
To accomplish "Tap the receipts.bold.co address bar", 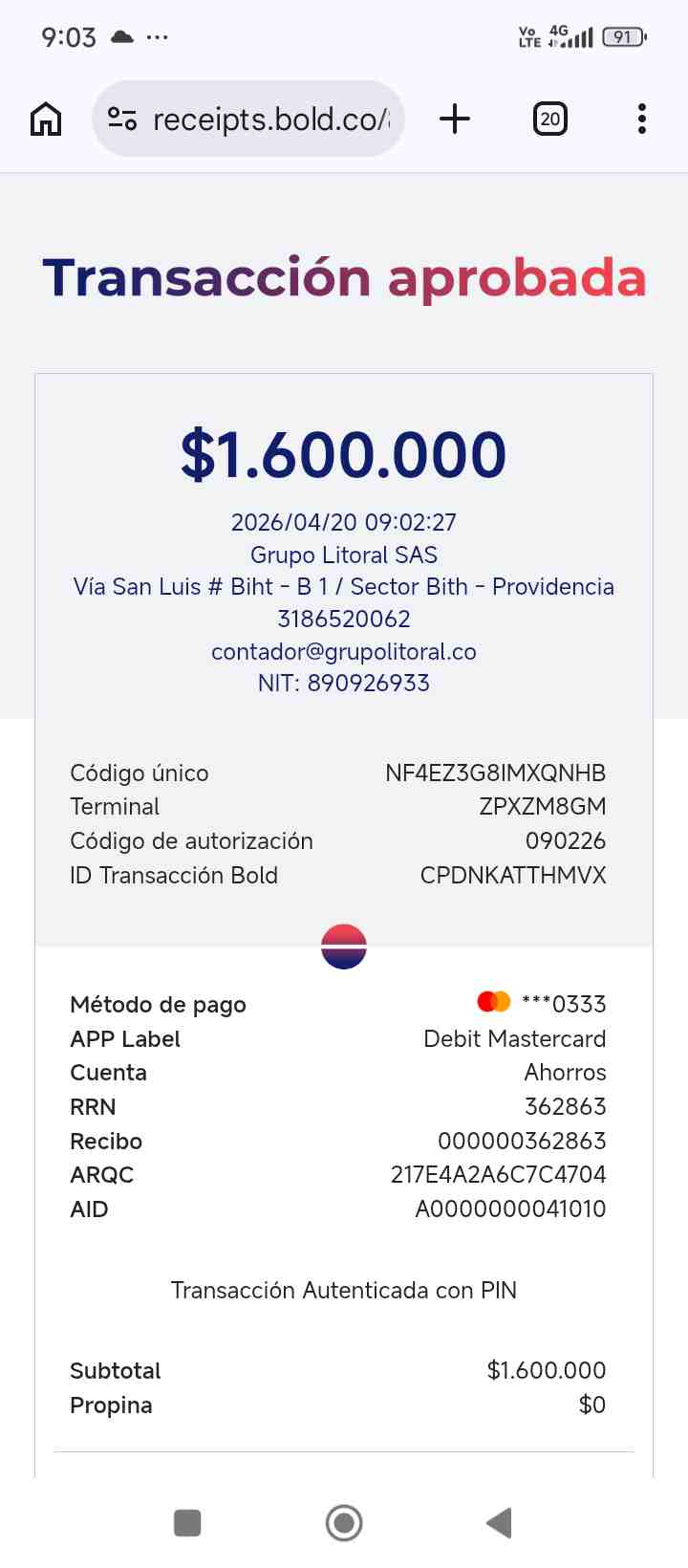I will click(x=248, y=120).
